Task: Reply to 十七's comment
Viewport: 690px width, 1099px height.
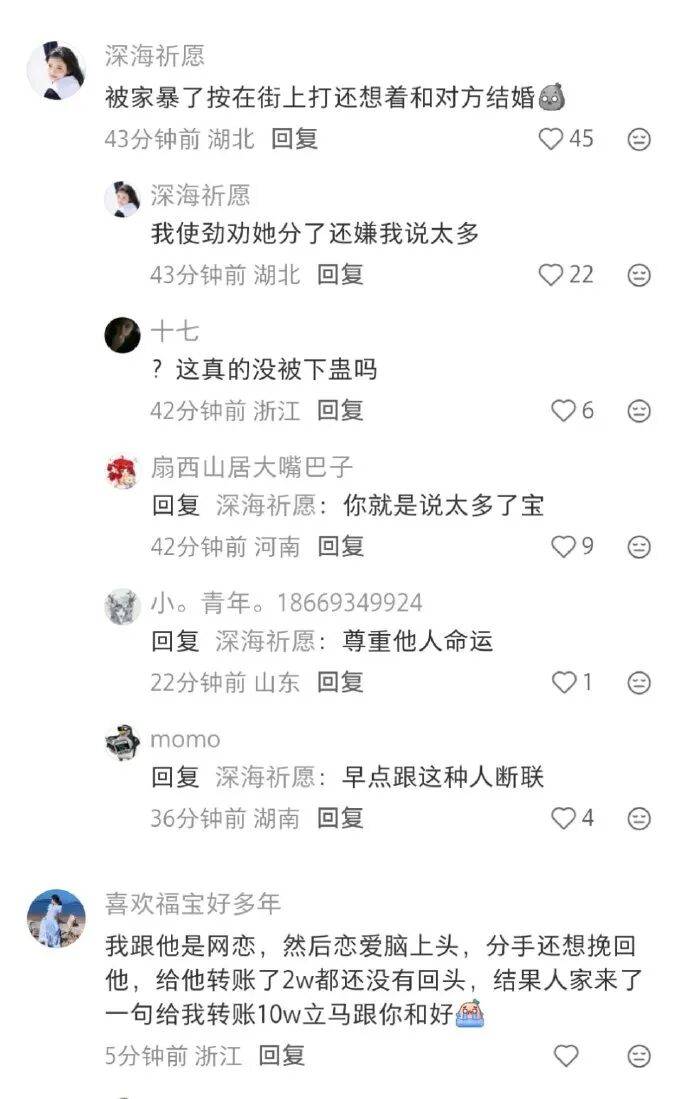Action: (x=340, y=410)
